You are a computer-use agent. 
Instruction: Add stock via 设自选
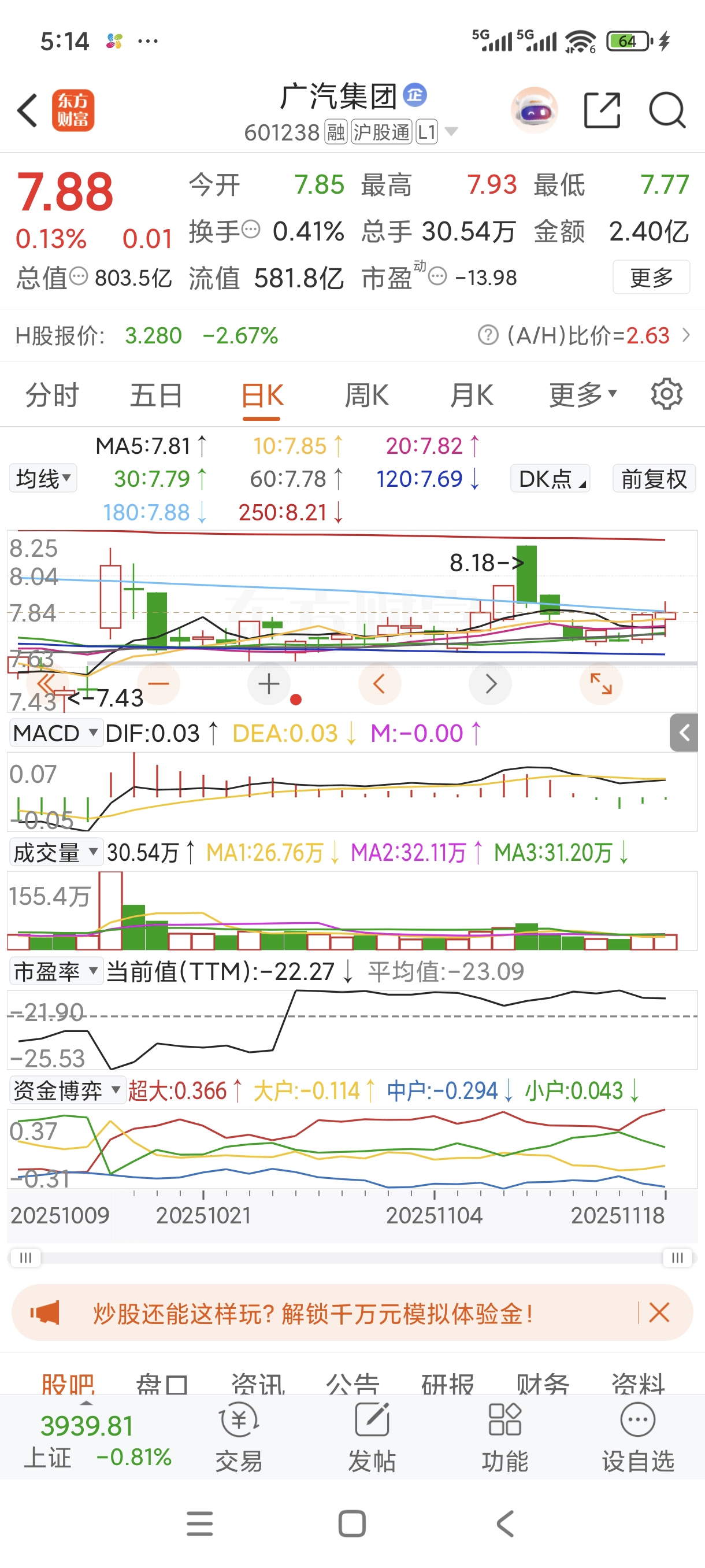637,1437
